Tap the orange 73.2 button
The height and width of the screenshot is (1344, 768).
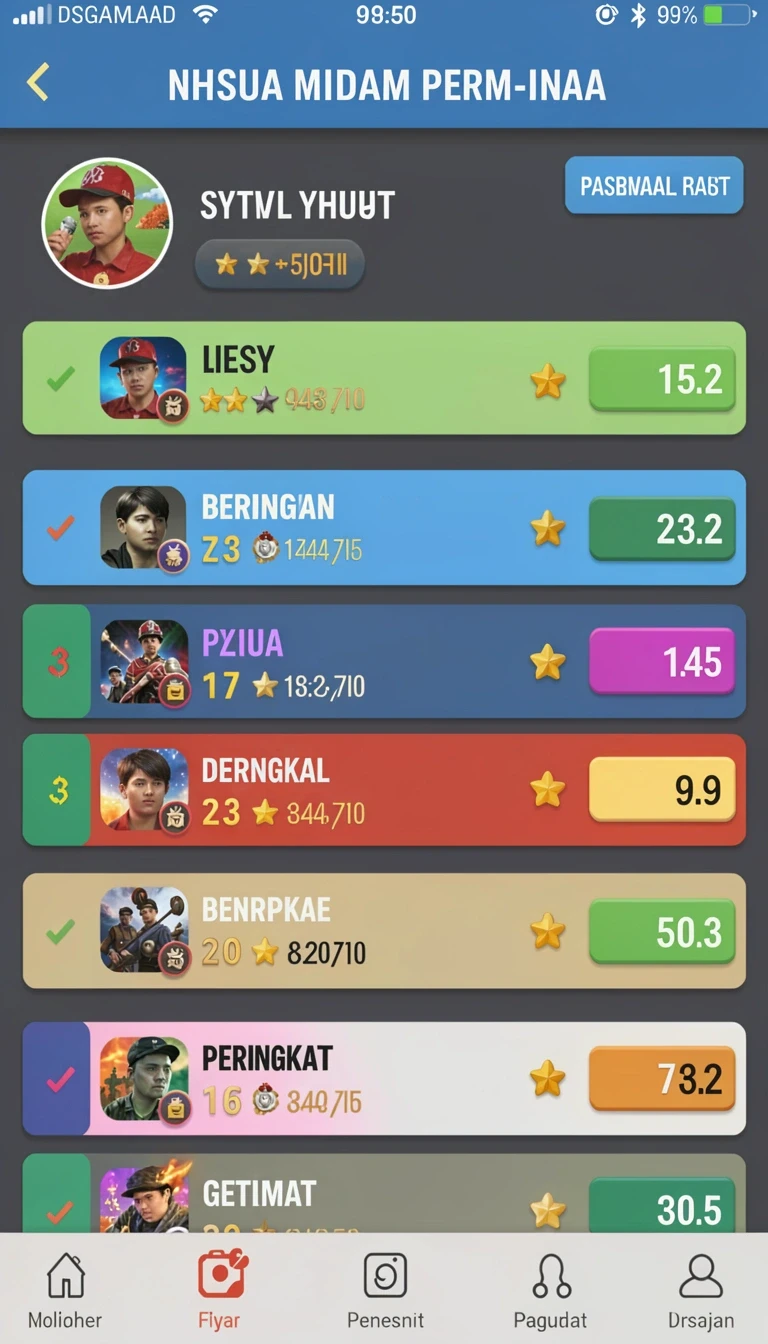pos(662,1078)
